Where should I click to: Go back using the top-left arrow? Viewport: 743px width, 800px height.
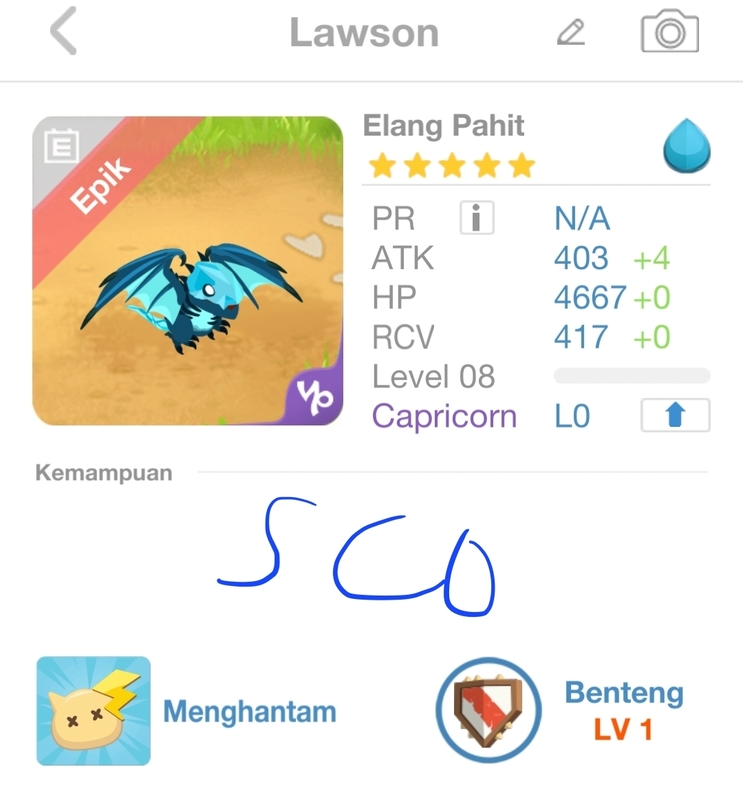[x=63, y=32]
